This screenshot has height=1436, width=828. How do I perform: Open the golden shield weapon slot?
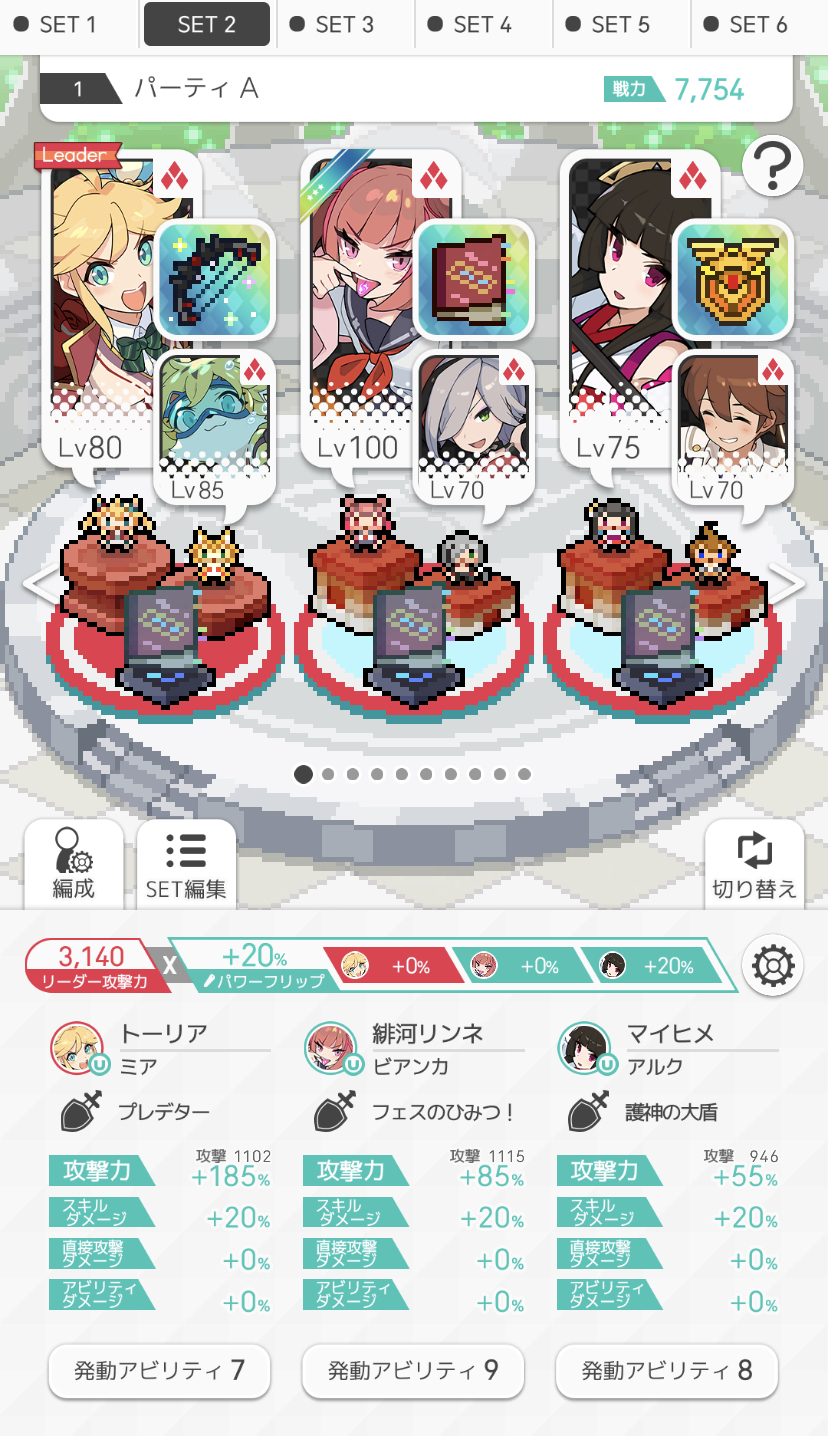click(x=733, y=279)
